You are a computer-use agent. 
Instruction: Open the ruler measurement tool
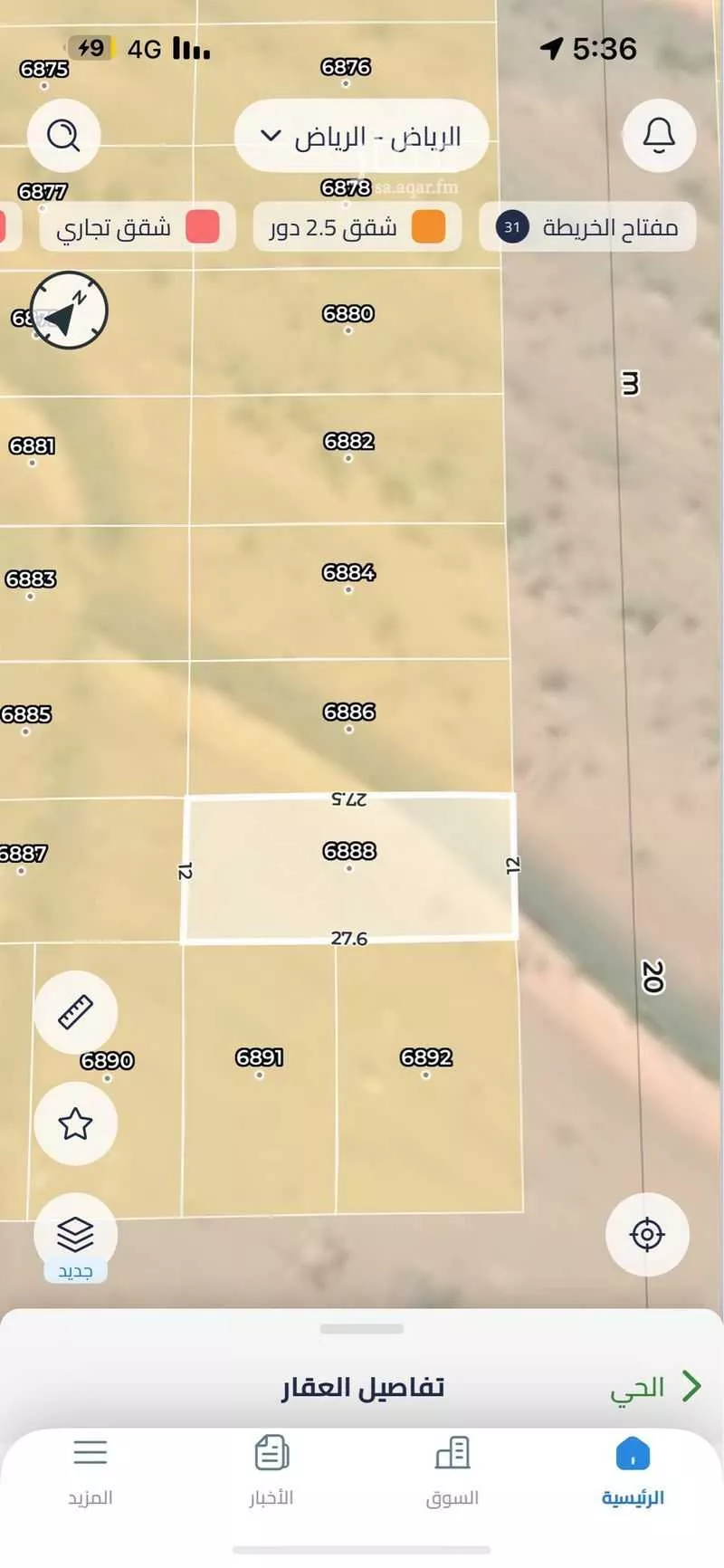pos(75,1012)
